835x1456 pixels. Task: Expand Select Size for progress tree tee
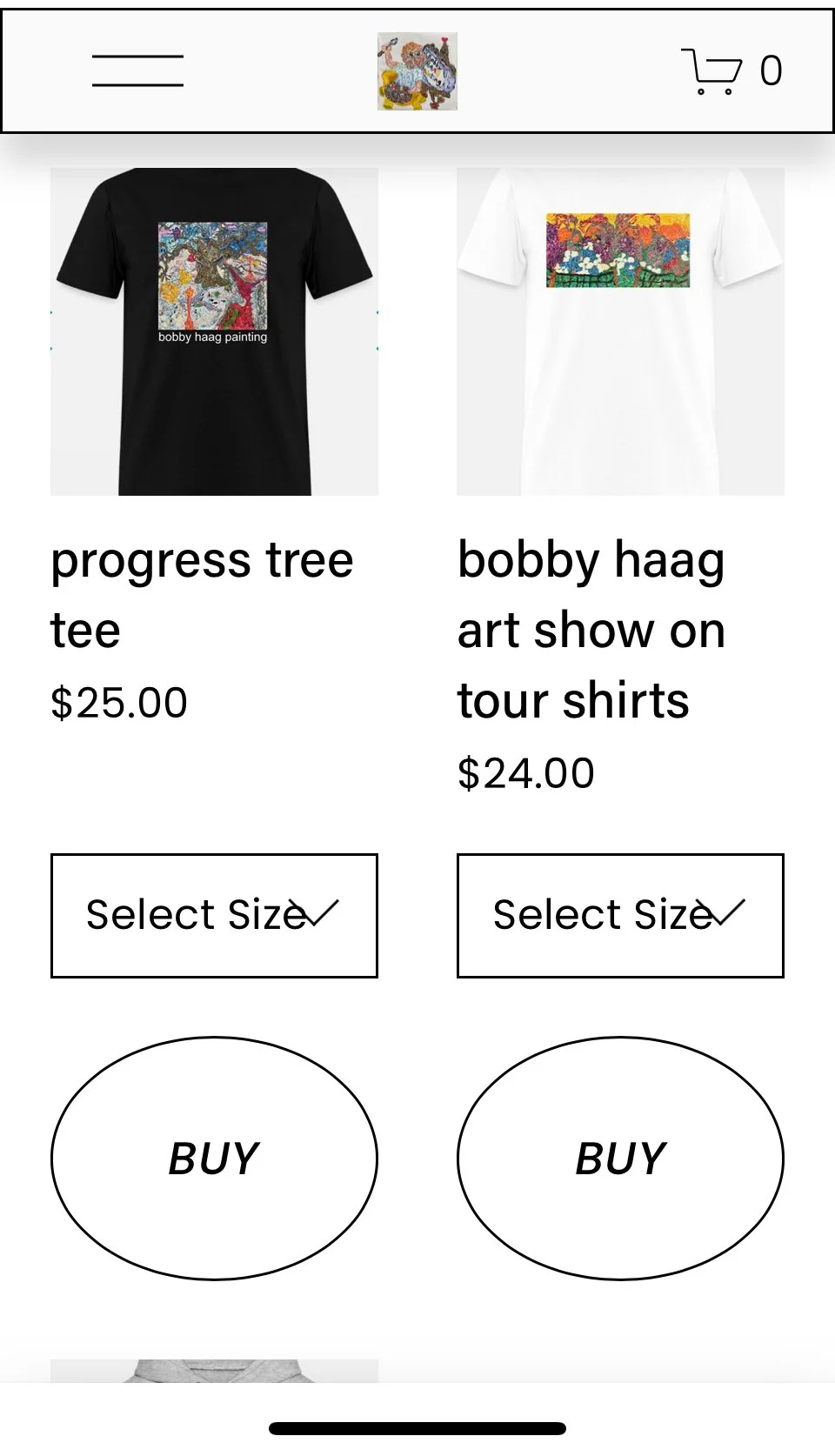point(214,915)
